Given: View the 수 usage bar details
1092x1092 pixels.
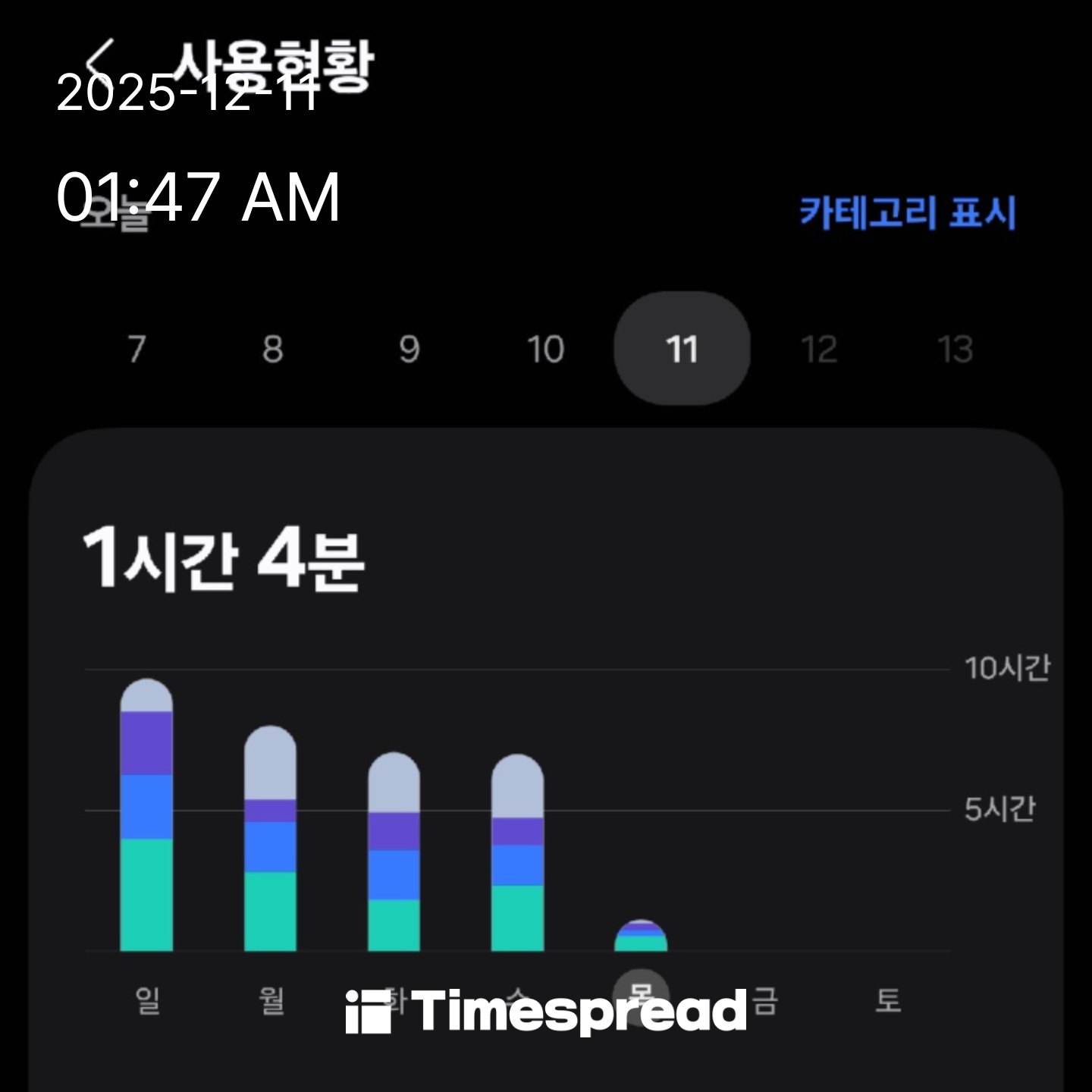Looking at the screenshot, I should [517, 853].
